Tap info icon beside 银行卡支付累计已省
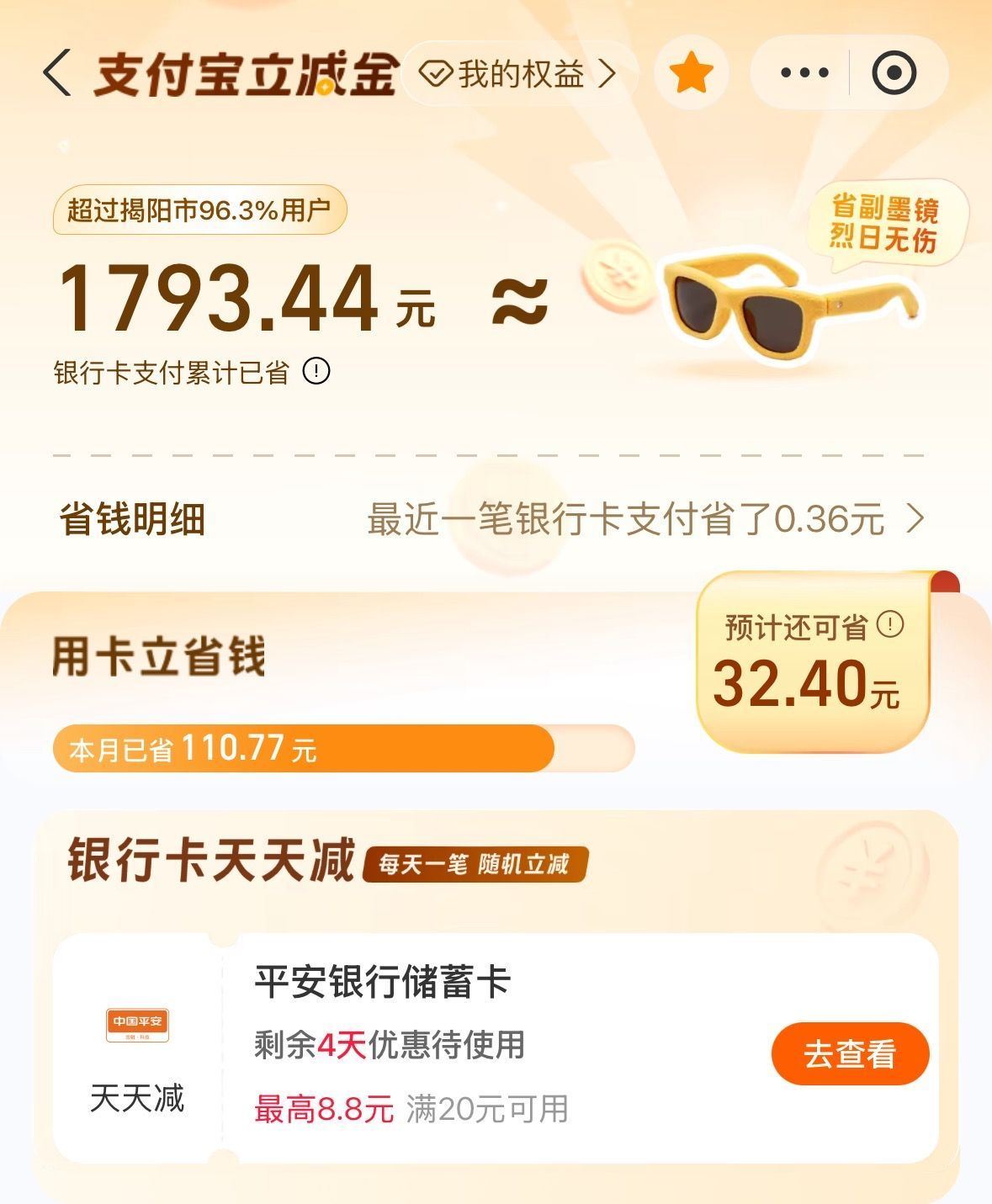Image resolution: width=992 pixels, height=1204 pixels. click(316, 371)
